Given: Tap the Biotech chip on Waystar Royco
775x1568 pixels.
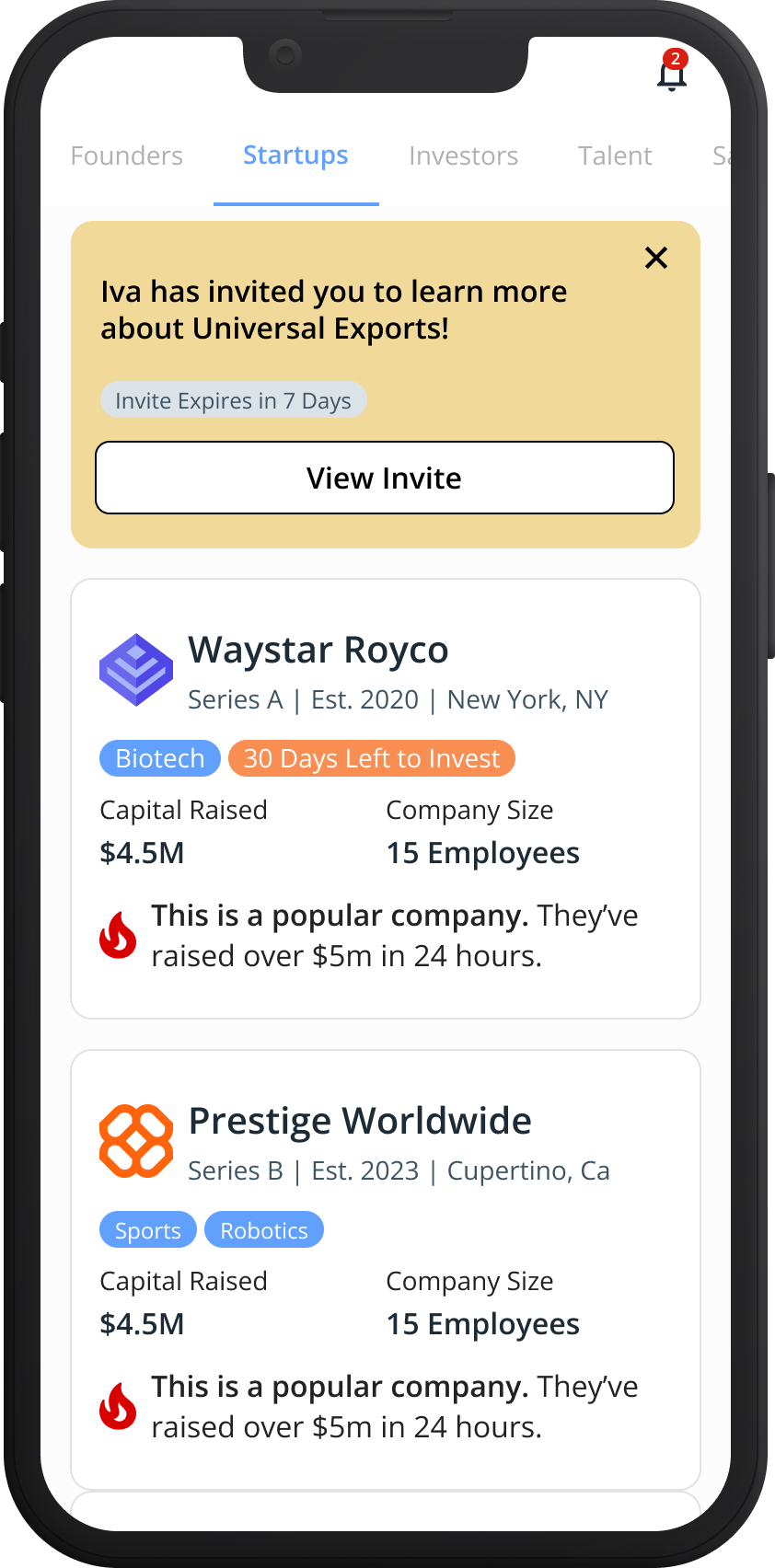Looking at the screenshot, I should 160,758.
